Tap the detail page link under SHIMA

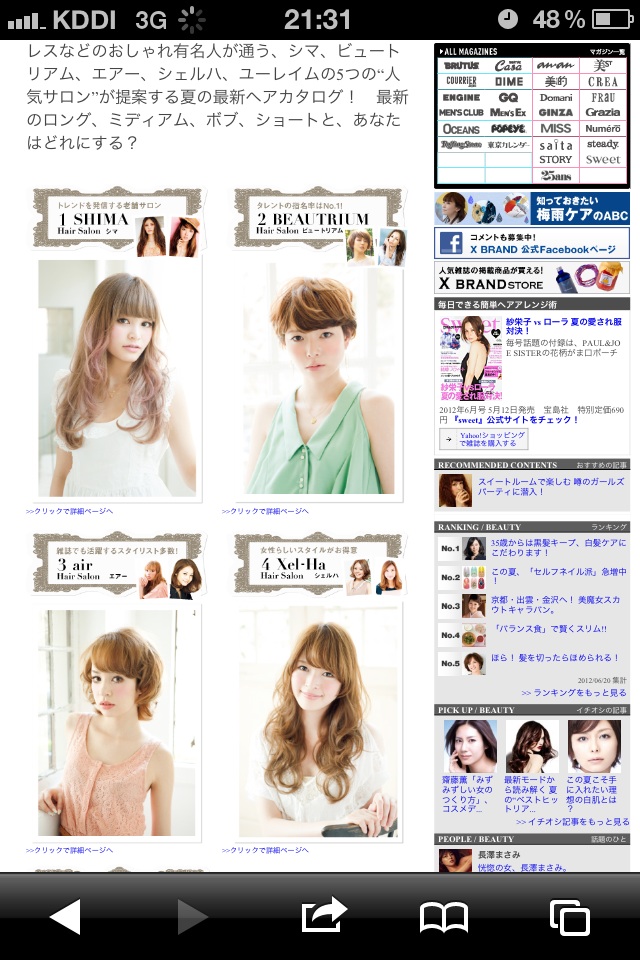click(70, 511)
